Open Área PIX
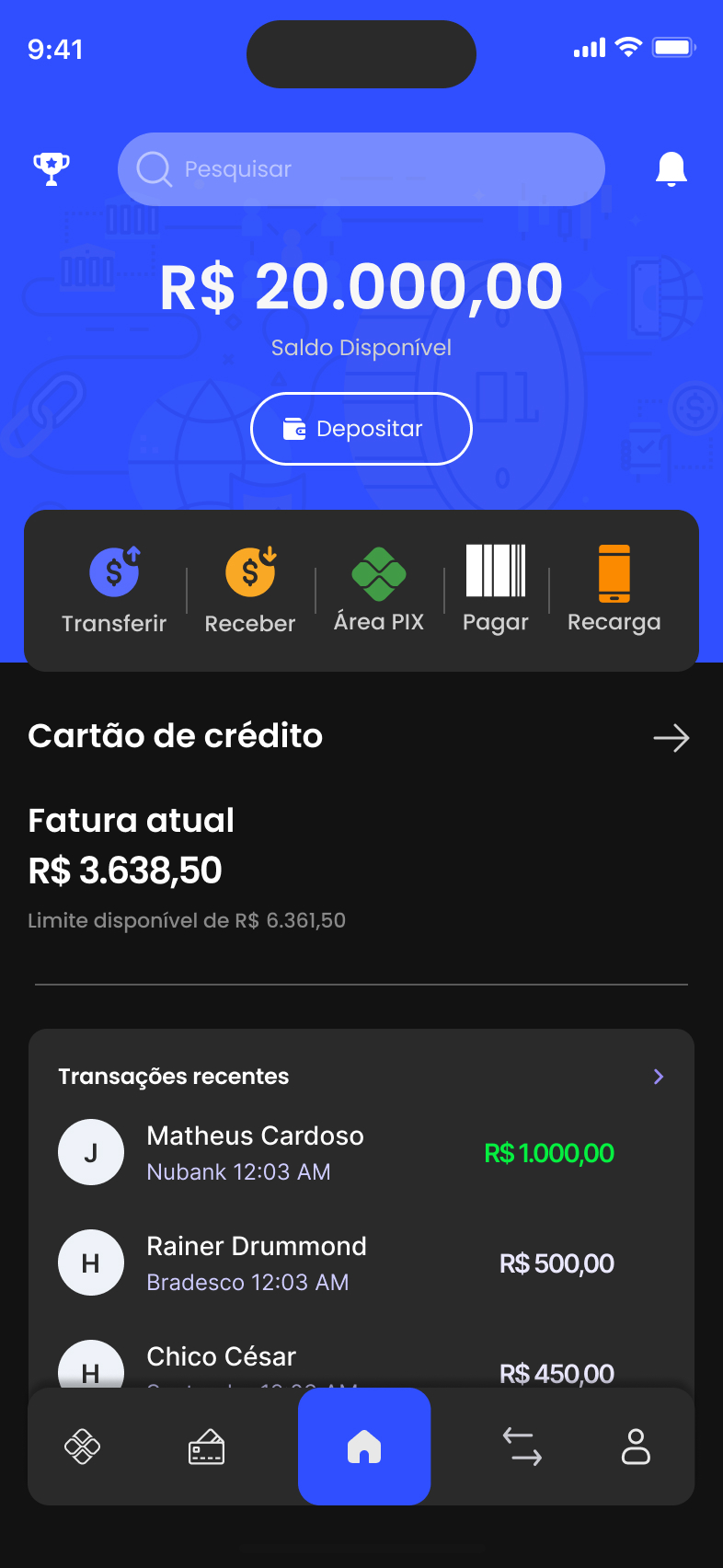Screen dimensions: 723x1568 point(379,590)
